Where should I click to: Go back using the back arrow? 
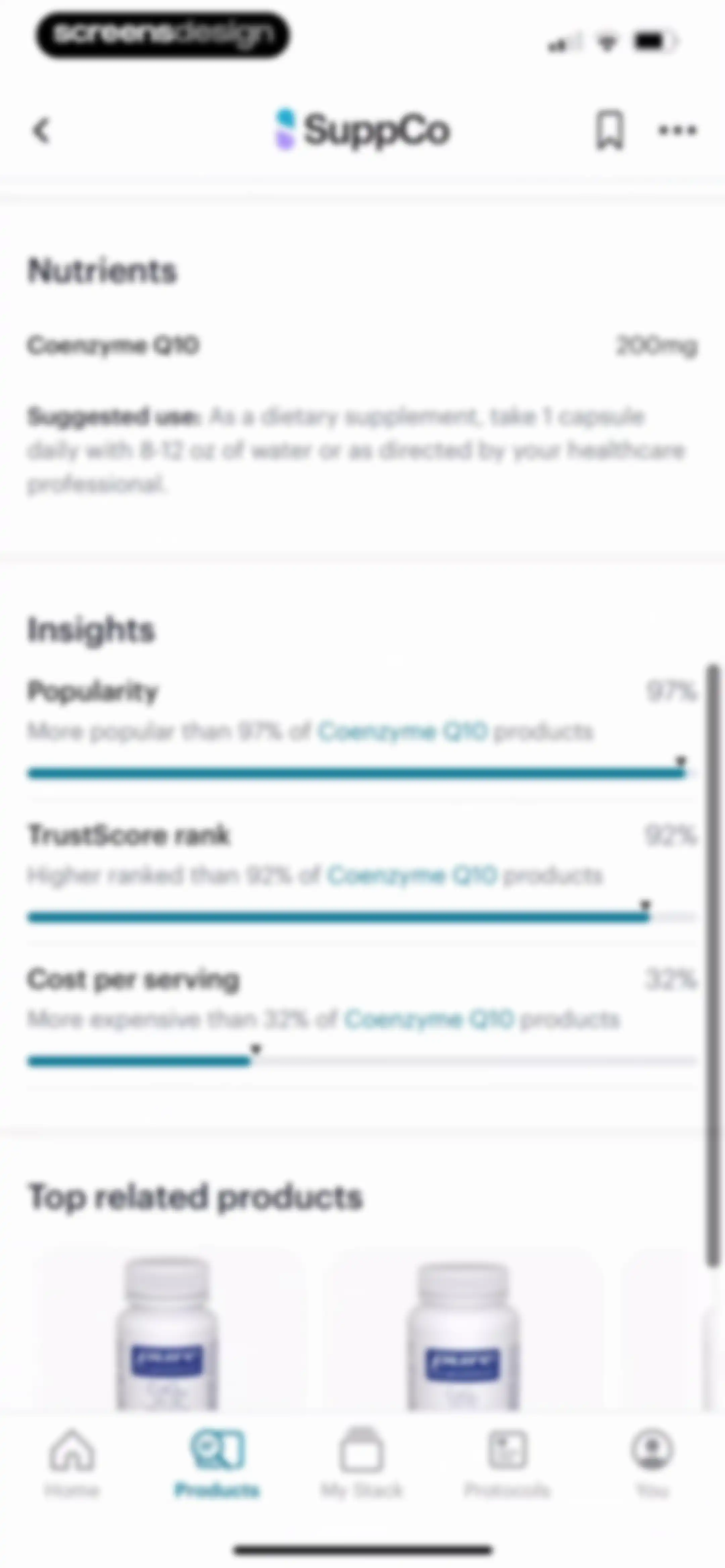coord(41,130)
